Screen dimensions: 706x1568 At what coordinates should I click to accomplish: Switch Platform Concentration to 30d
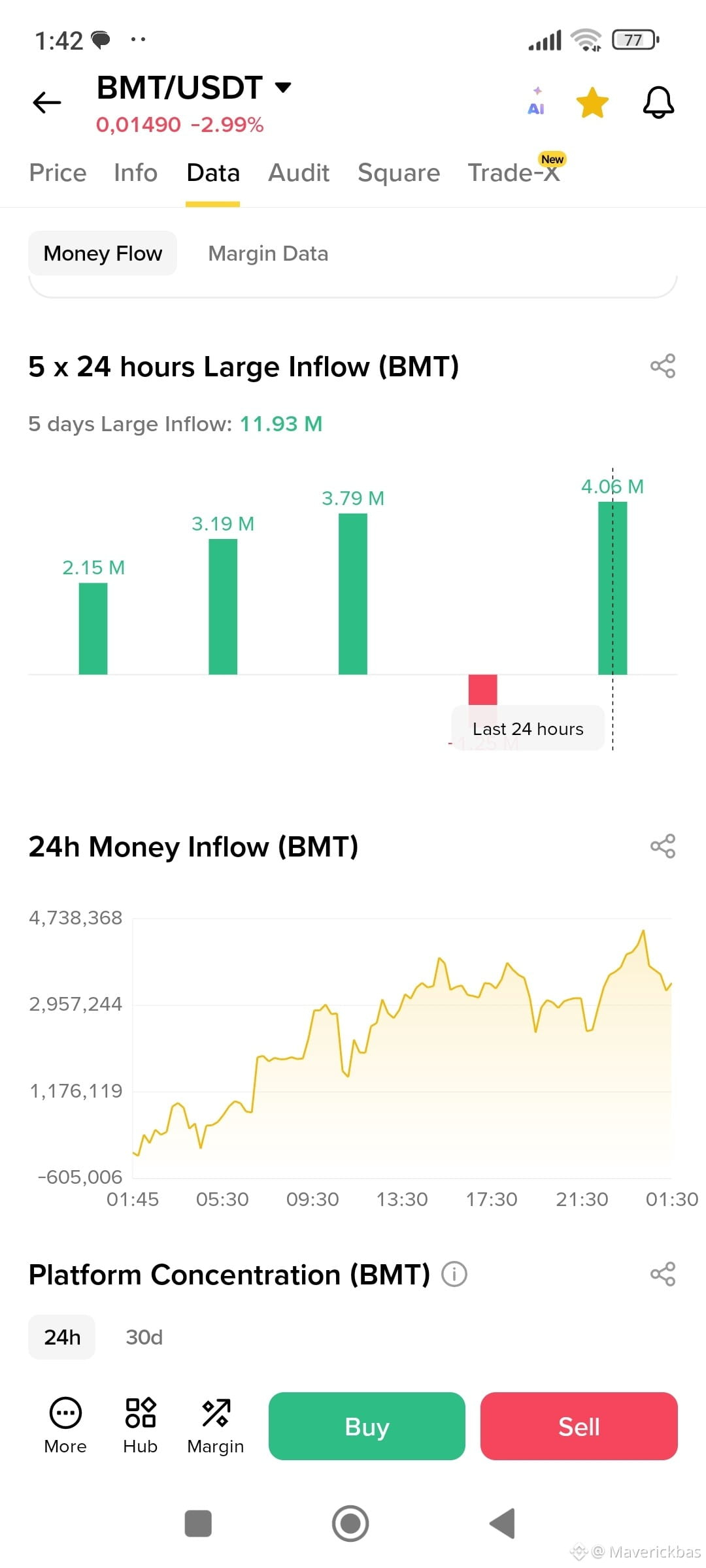pyautogui.click(x=144, y=1337)
